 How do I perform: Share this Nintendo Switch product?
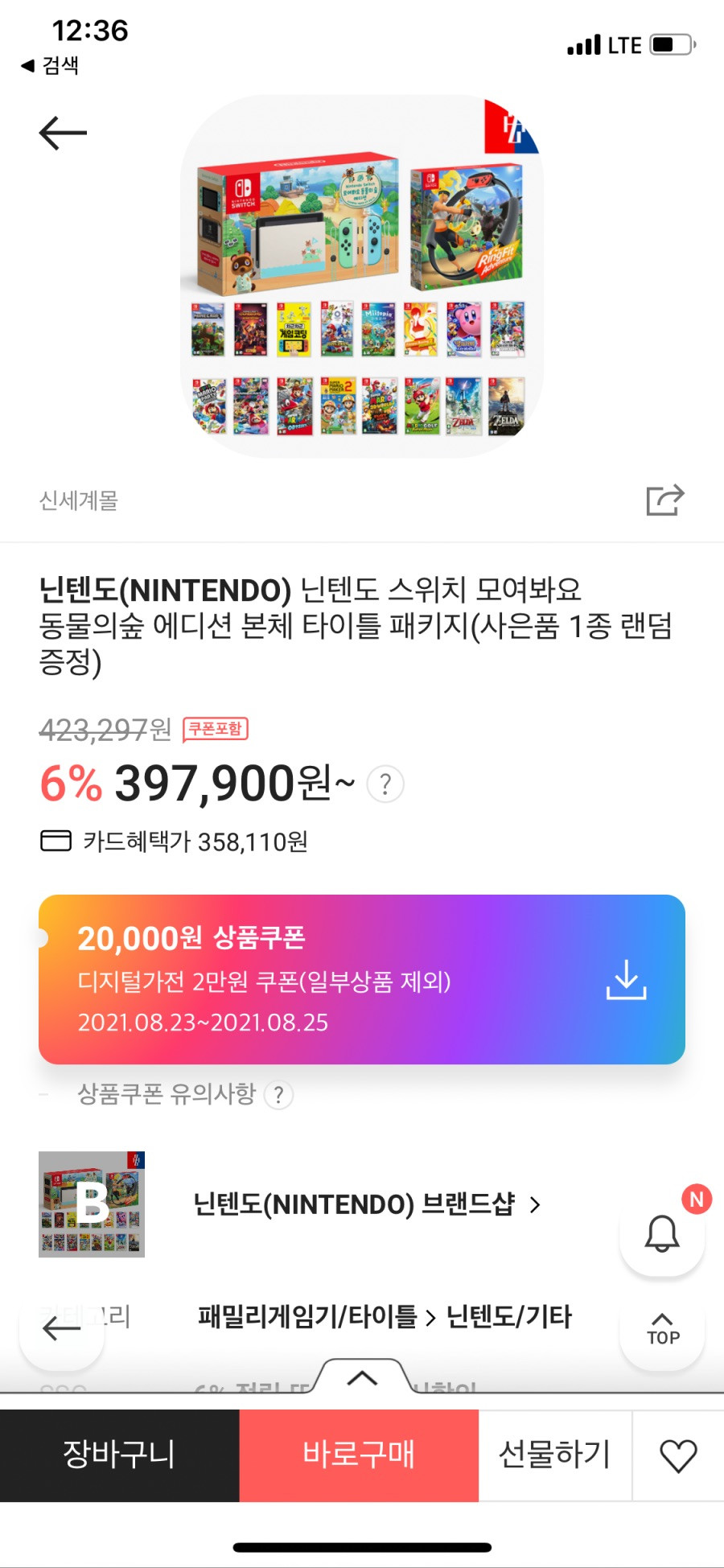[665, 500]
